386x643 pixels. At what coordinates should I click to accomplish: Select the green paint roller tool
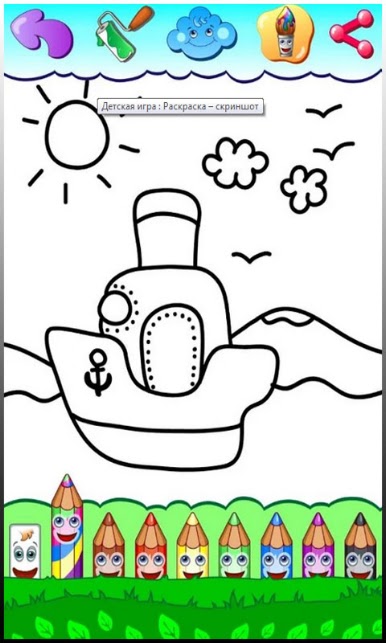(x=125, y=34)
